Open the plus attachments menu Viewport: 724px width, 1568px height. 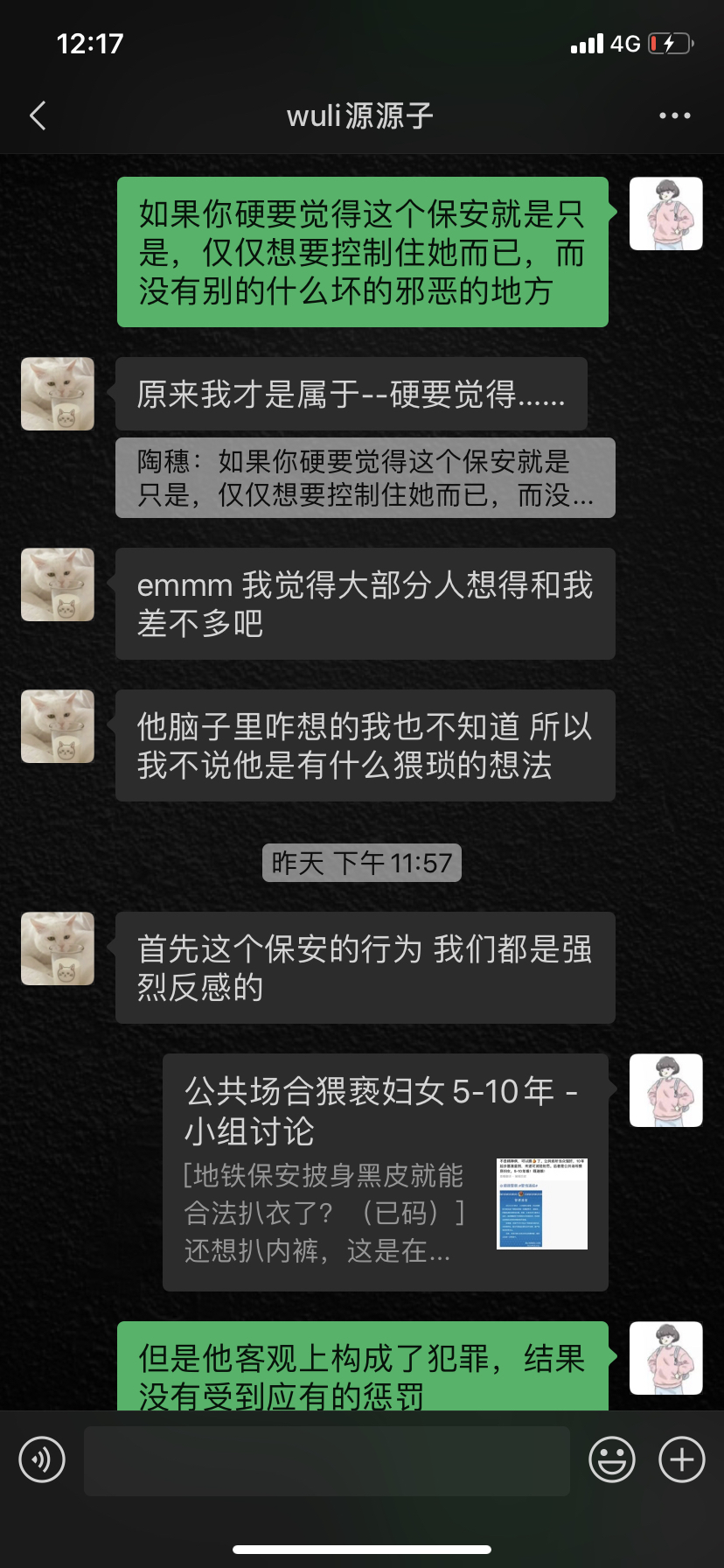click(681, 1459)
